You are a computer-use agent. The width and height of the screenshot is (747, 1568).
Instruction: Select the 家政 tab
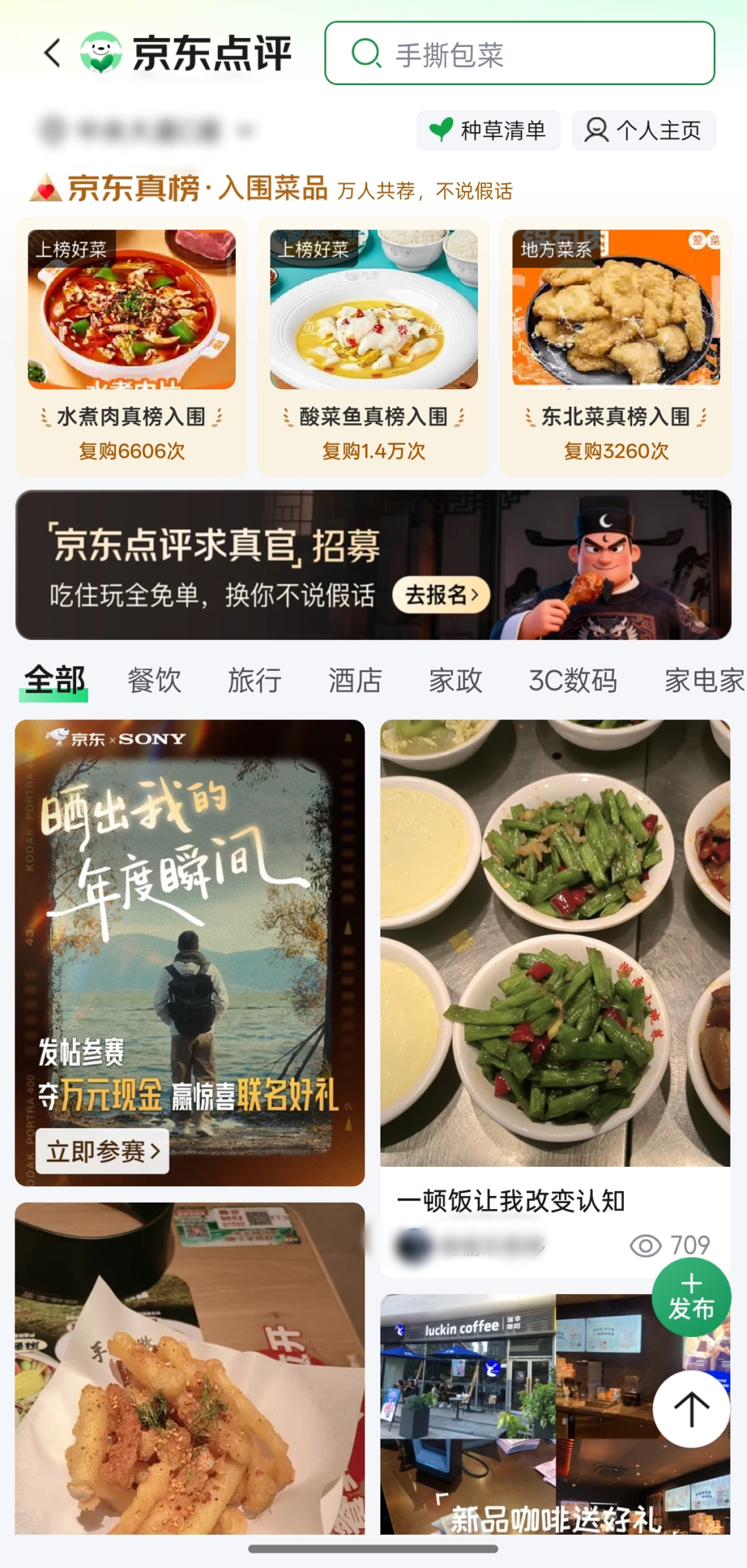pyautogui.click(x=455, y=681)
